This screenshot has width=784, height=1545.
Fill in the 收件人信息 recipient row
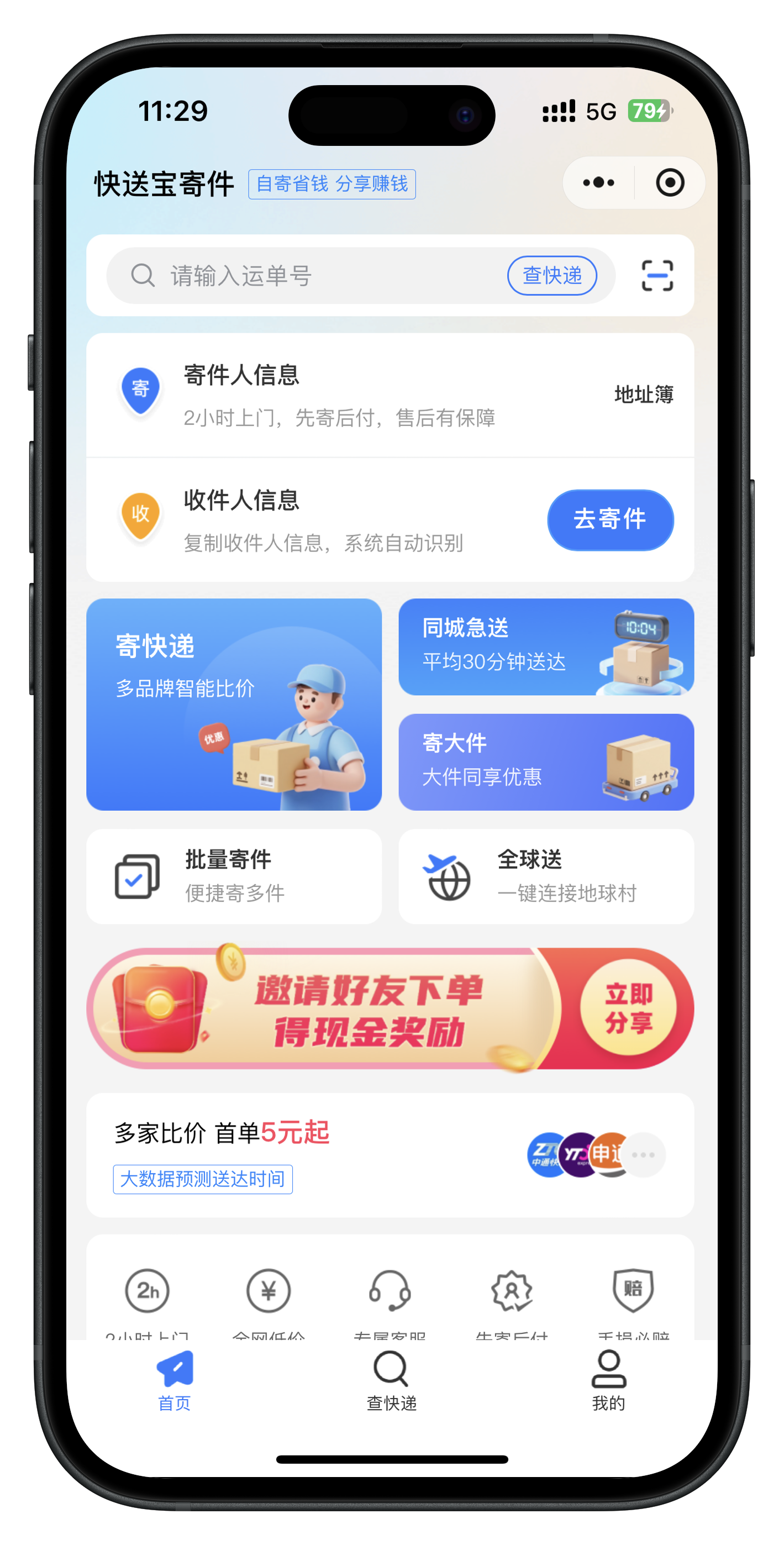[324, 520]
